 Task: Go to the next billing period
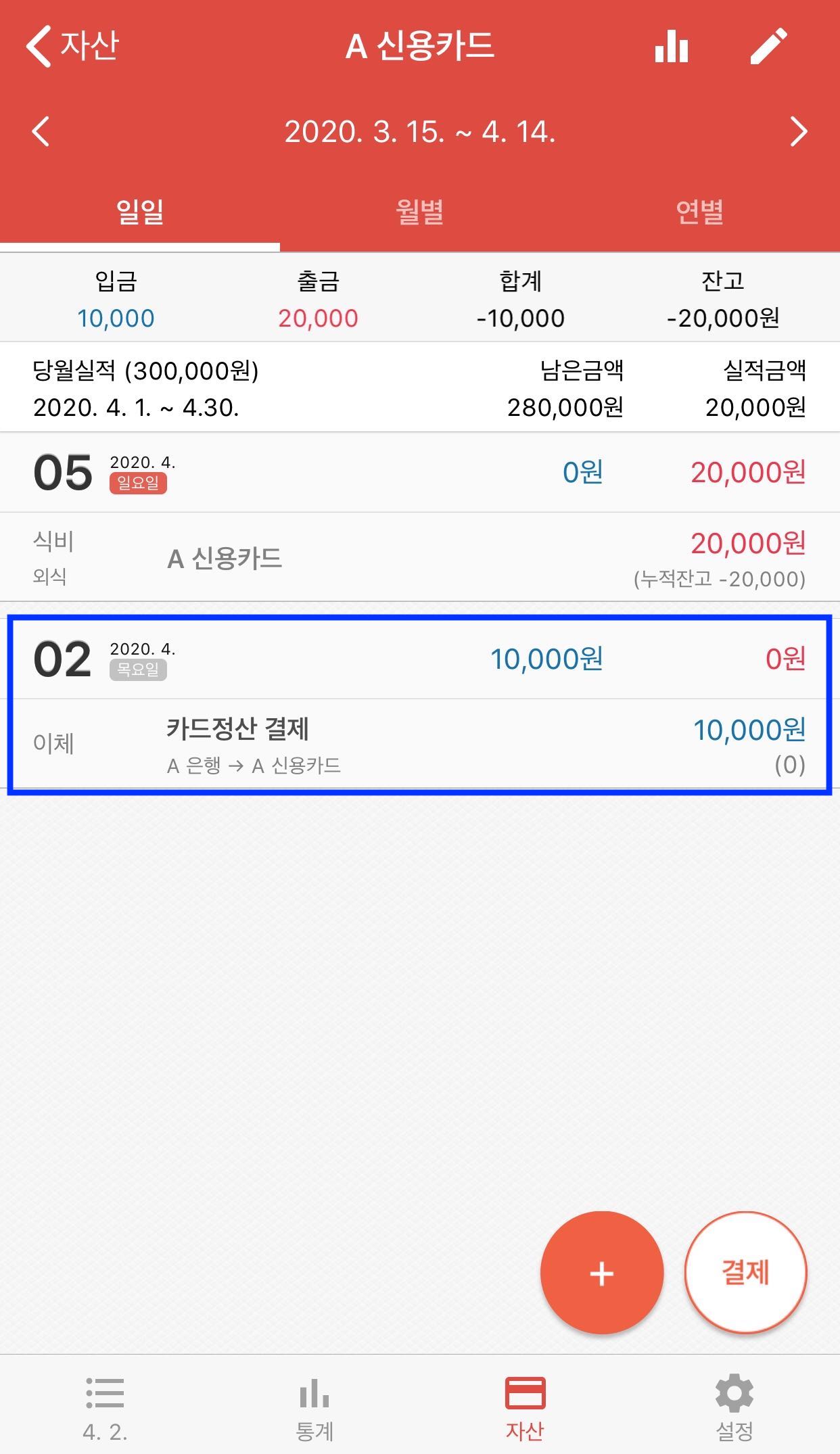coord(798,131)
